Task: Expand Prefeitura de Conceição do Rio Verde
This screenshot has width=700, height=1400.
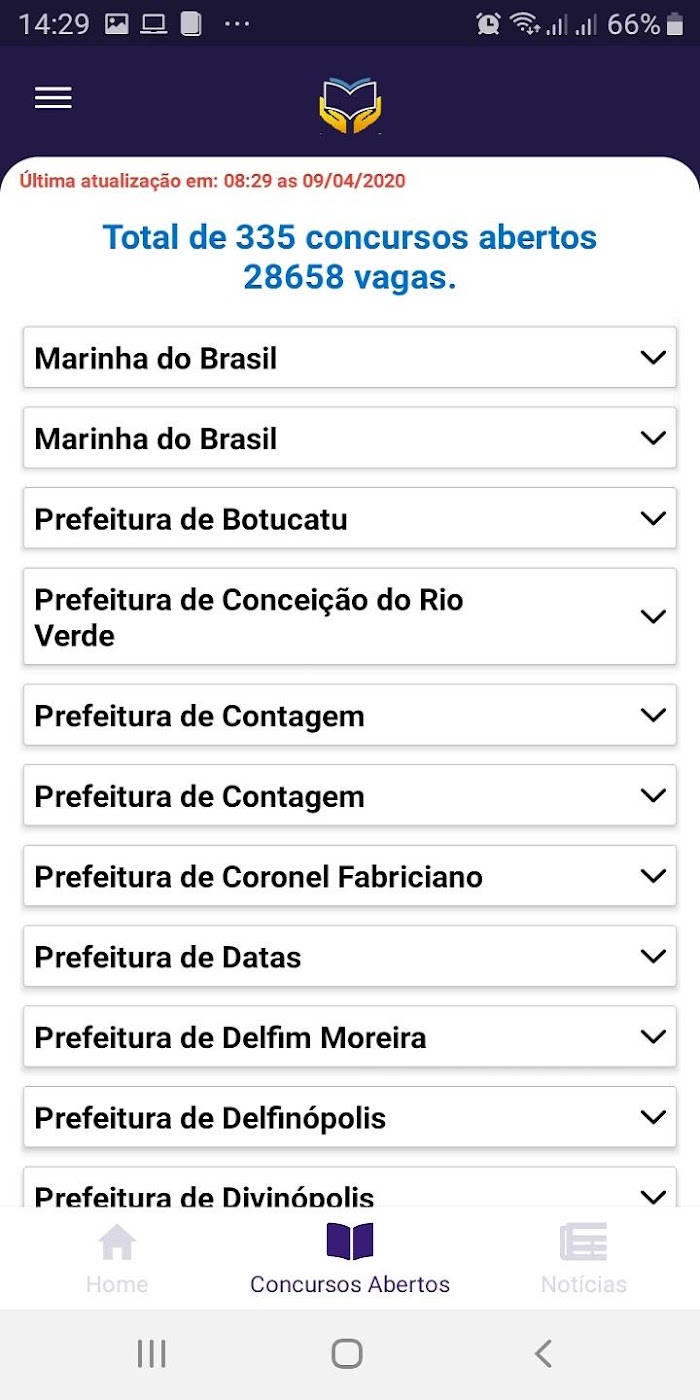Action: 350,616
